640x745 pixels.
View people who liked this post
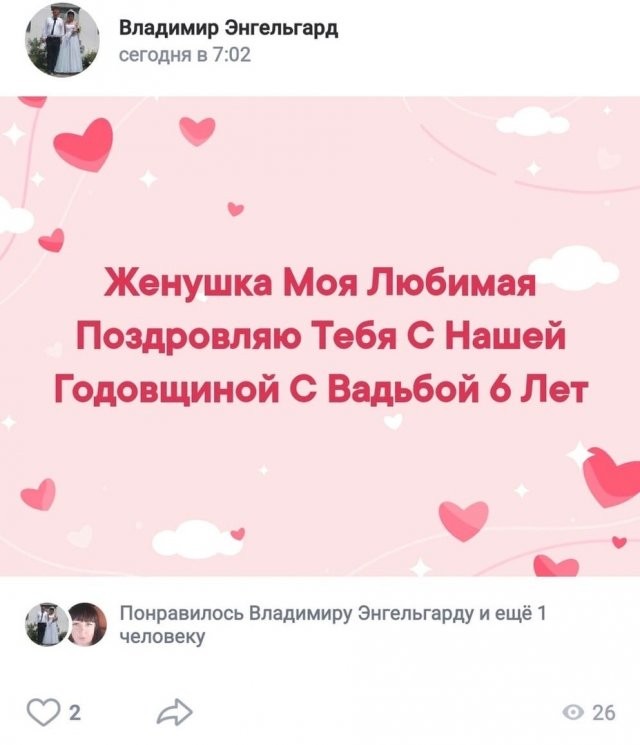[x=330, y=624]
